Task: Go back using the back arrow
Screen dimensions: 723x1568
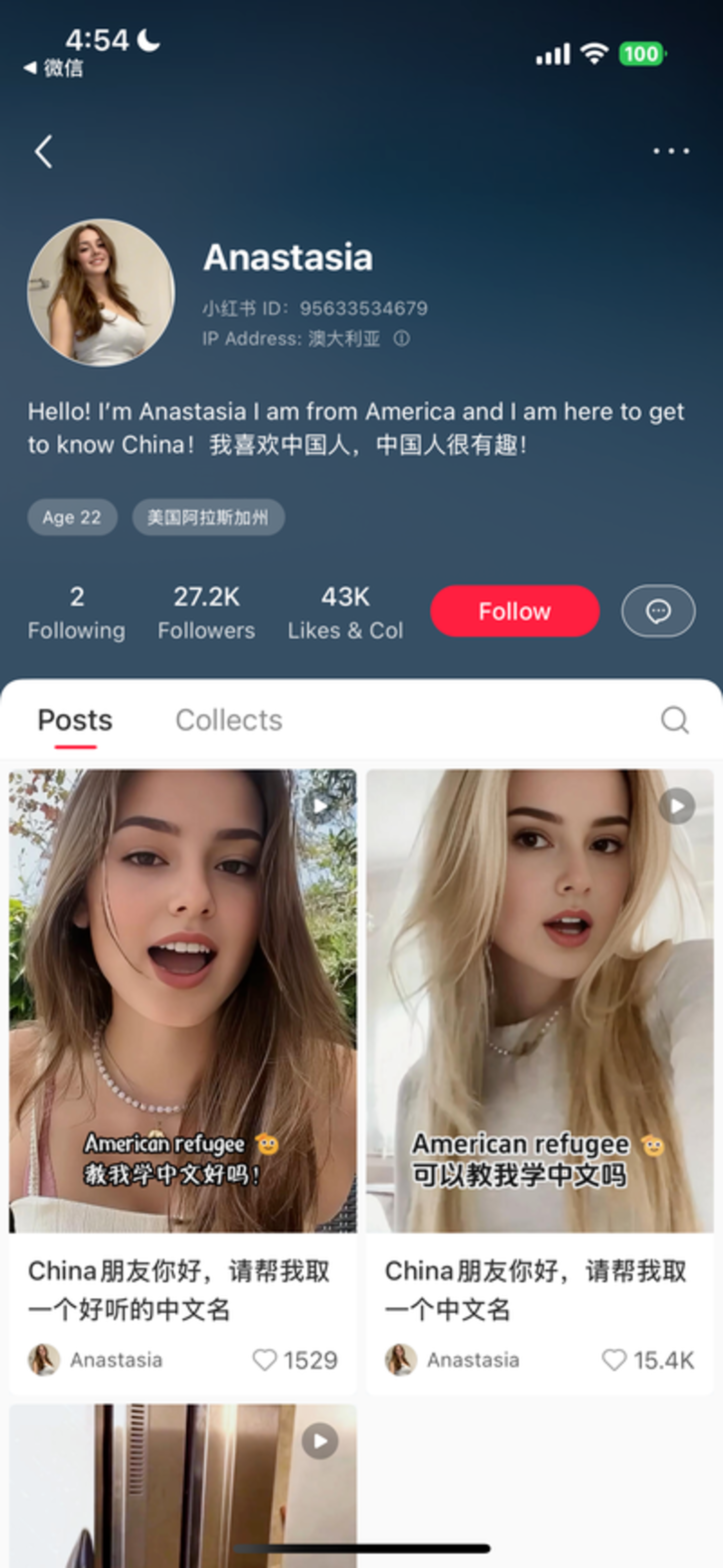Action: click(x=43, y=152)
